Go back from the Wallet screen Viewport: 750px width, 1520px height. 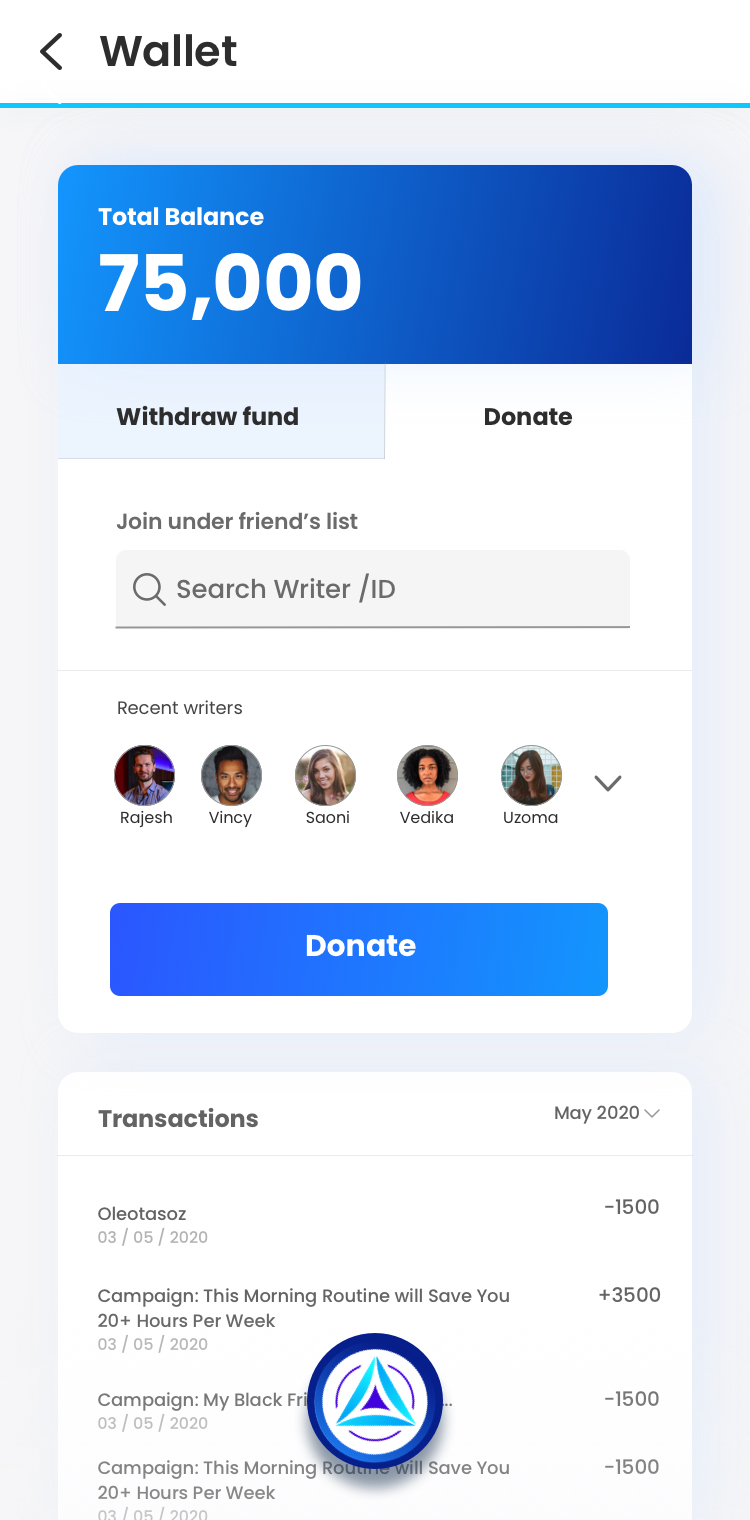click(x=51, y=52)
